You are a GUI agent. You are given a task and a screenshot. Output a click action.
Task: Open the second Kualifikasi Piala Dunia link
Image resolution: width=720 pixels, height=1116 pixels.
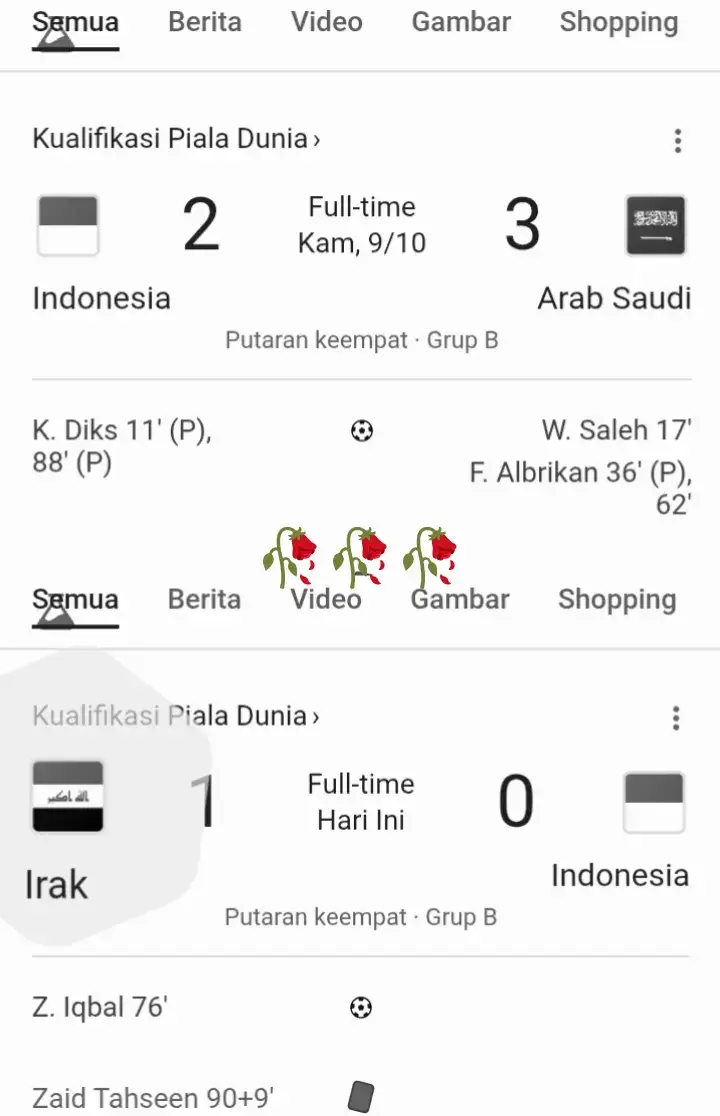pos(176,716)
